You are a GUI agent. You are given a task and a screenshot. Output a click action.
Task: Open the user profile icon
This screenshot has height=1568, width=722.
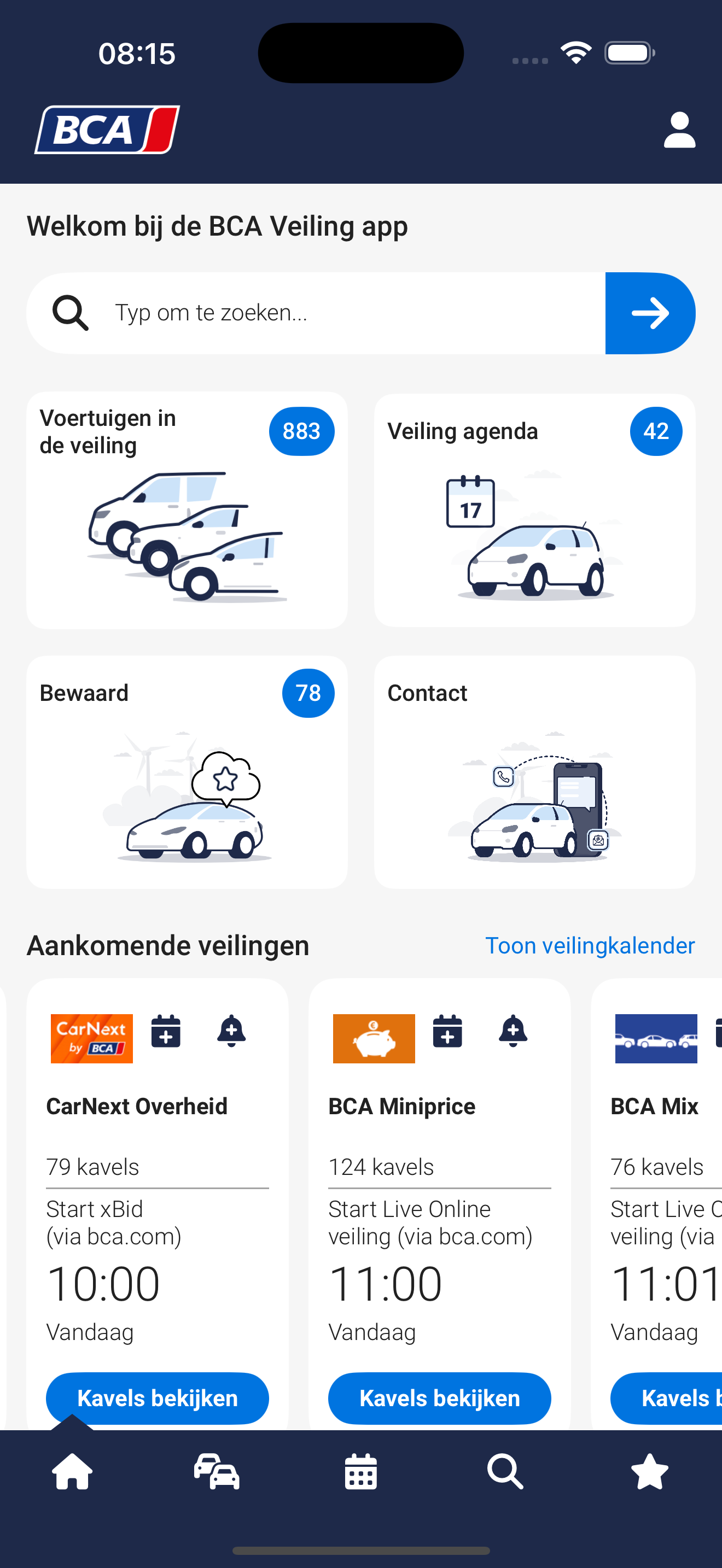pos(679,130)
